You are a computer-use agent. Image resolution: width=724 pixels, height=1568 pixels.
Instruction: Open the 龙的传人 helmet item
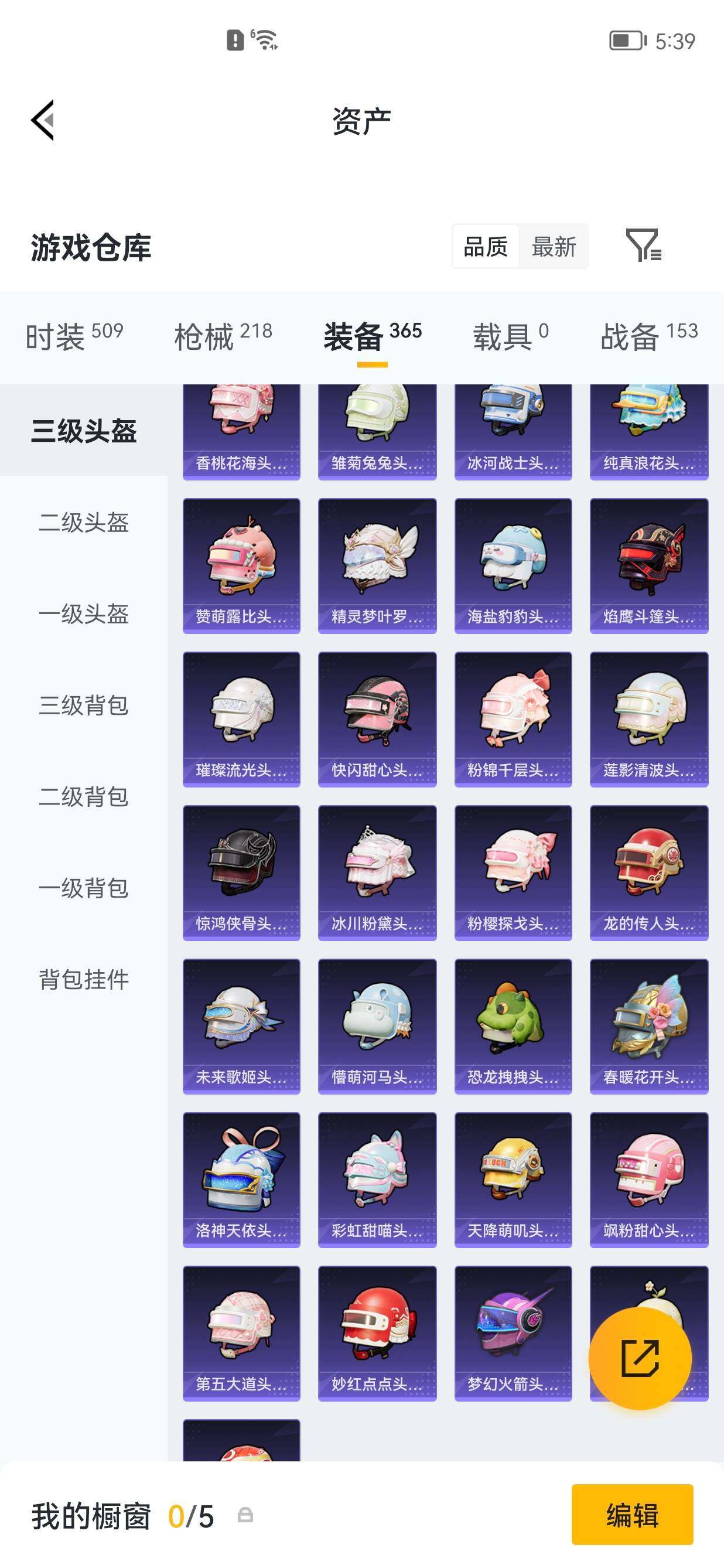649,873
